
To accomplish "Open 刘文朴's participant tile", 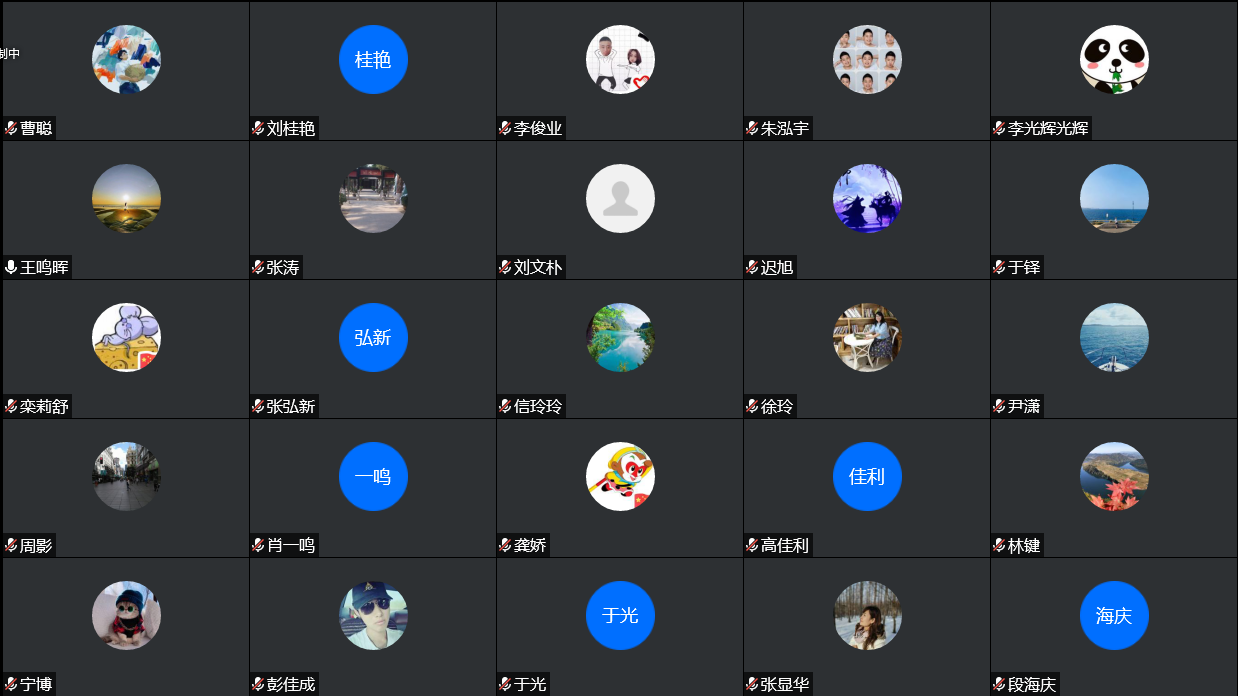I will point(620,209).
